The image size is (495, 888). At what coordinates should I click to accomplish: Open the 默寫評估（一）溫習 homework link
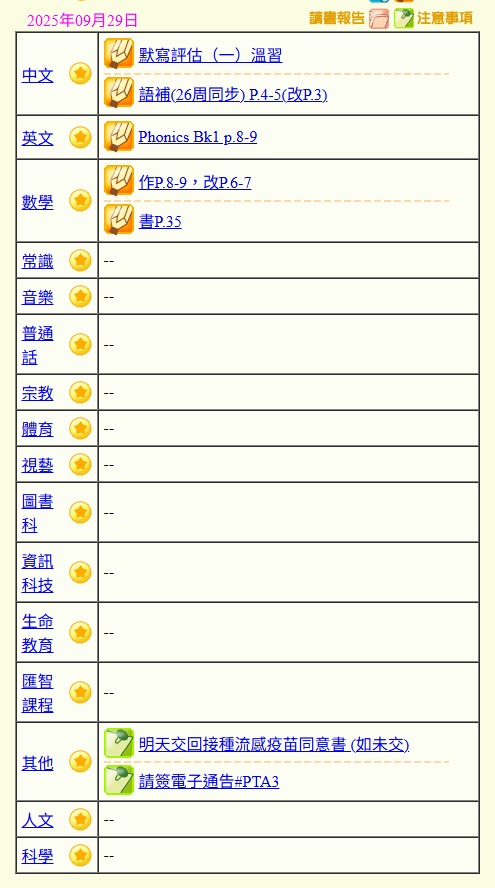(210, 56)
